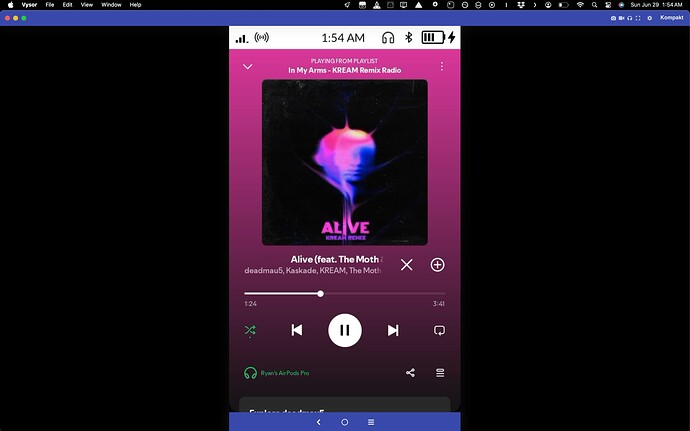This screenshot has width=690, height=431.
Task: Open the lyrics or comment bubble icon
Action: [x=439, y=330]
